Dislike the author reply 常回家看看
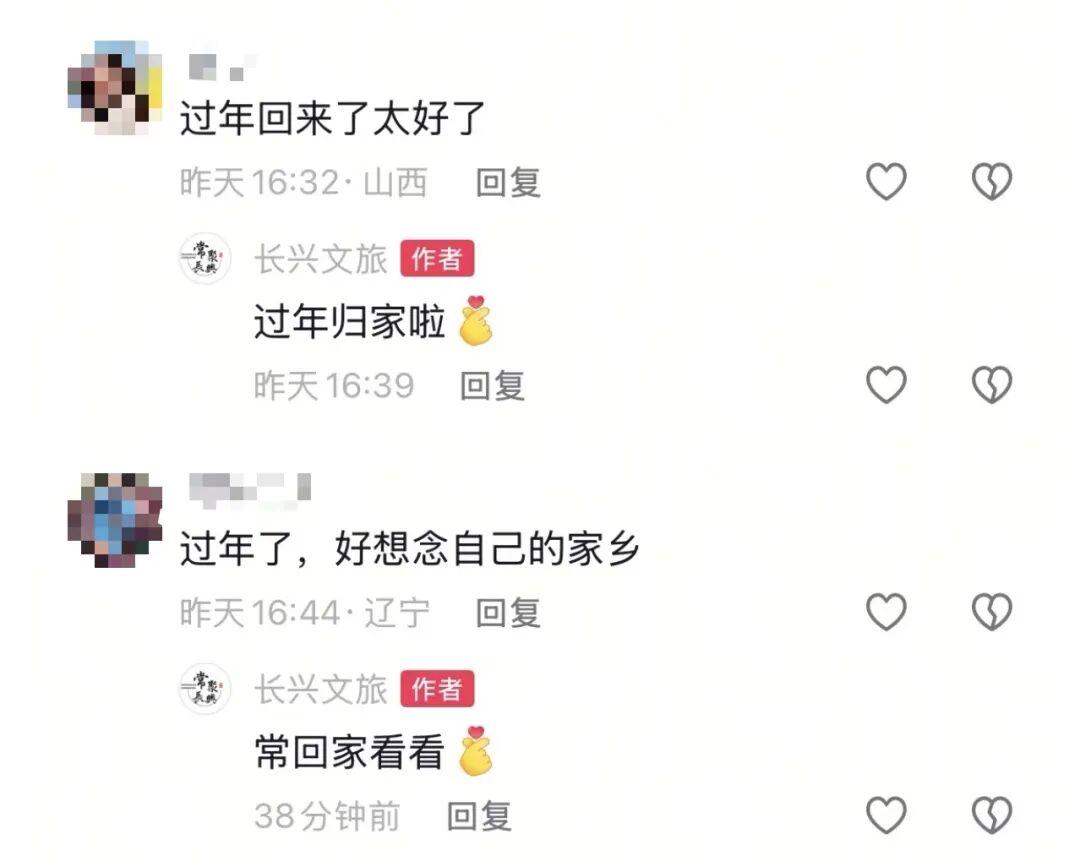Screen dimensions: 1080x867 coord(992,816)
